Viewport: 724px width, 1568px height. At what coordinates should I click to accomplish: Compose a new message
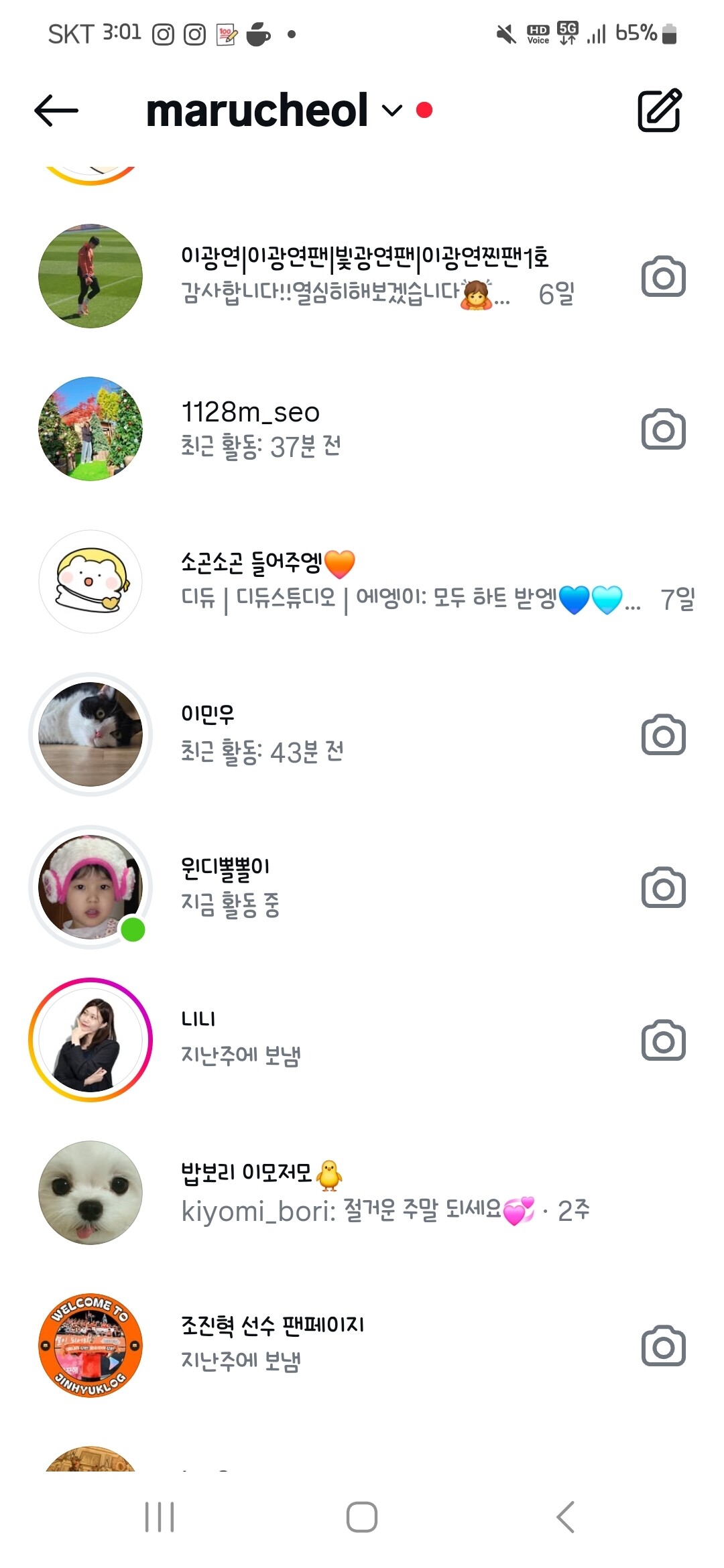pos(659,111)
